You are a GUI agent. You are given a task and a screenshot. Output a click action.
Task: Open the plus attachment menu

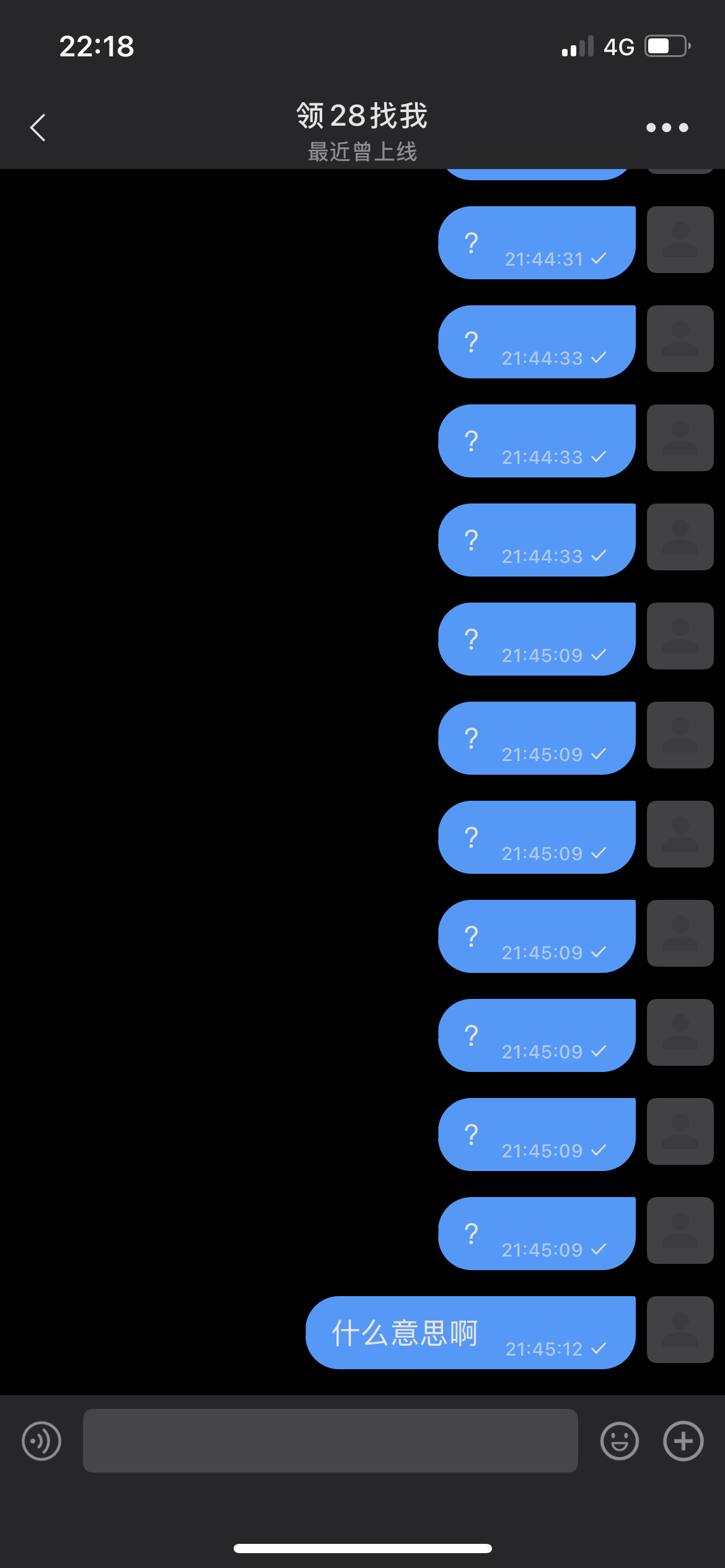pos(683,1441)
